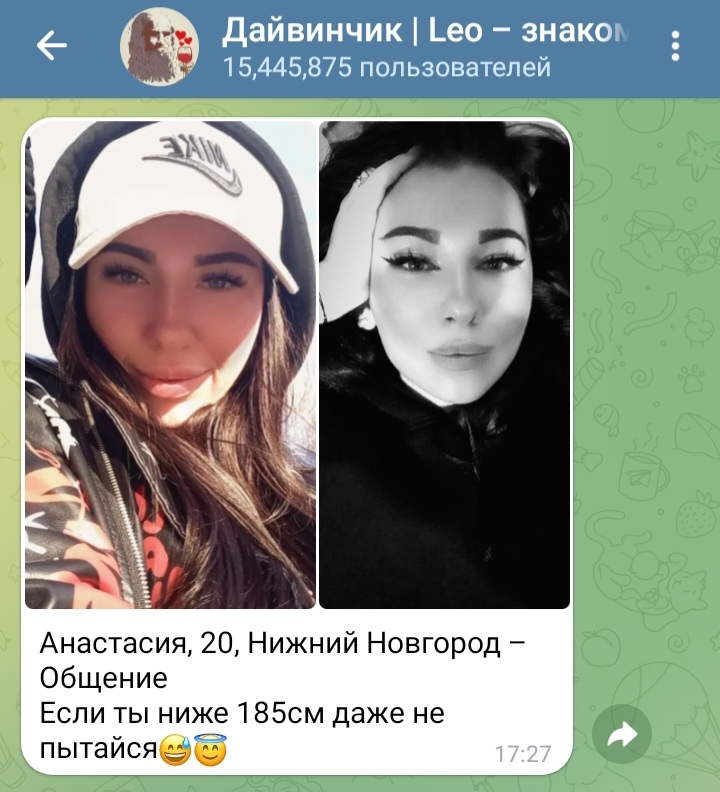Go back using the arrow icon
This screenshot has height=792, width=720.
[x=52, y=46]
